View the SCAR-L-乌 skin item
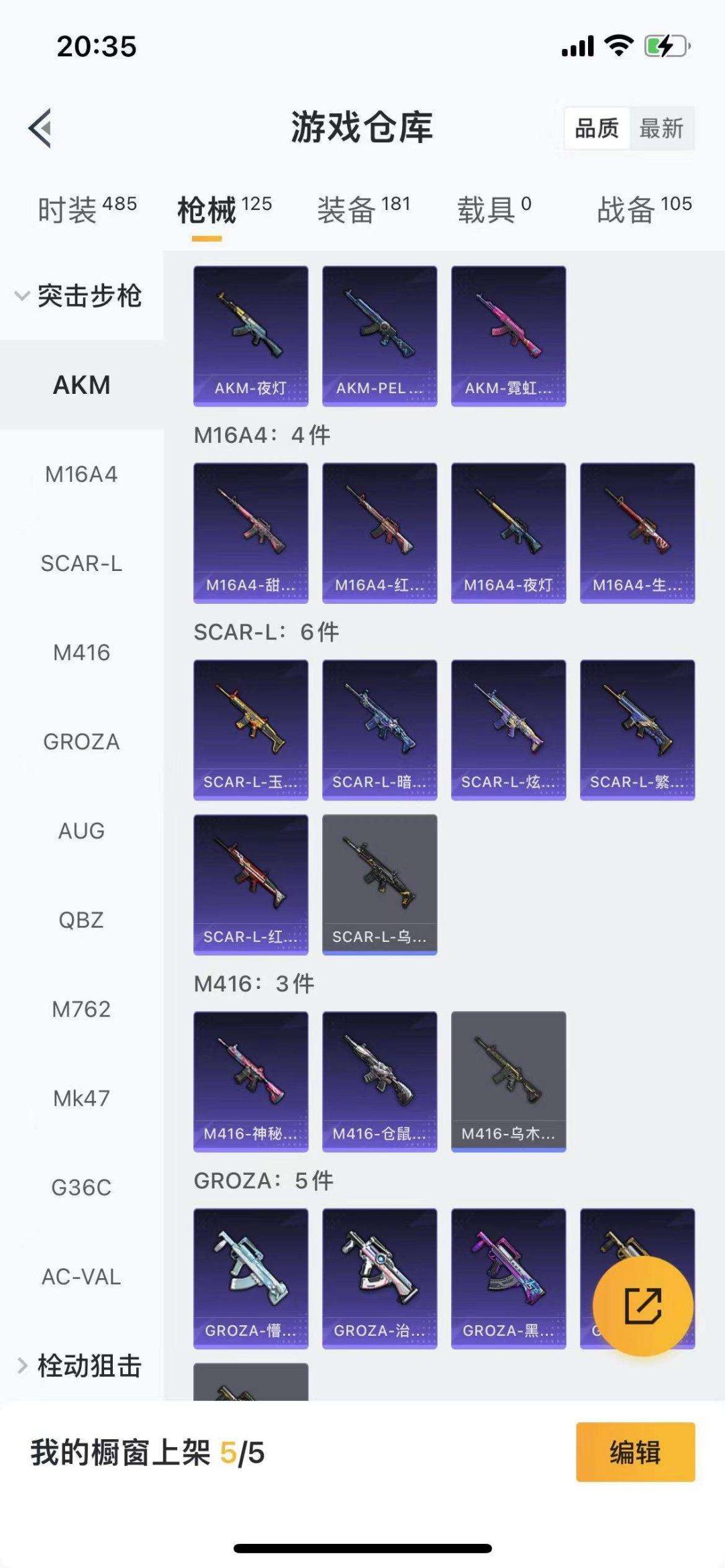Screen dimensions: 725x1568 379,884
